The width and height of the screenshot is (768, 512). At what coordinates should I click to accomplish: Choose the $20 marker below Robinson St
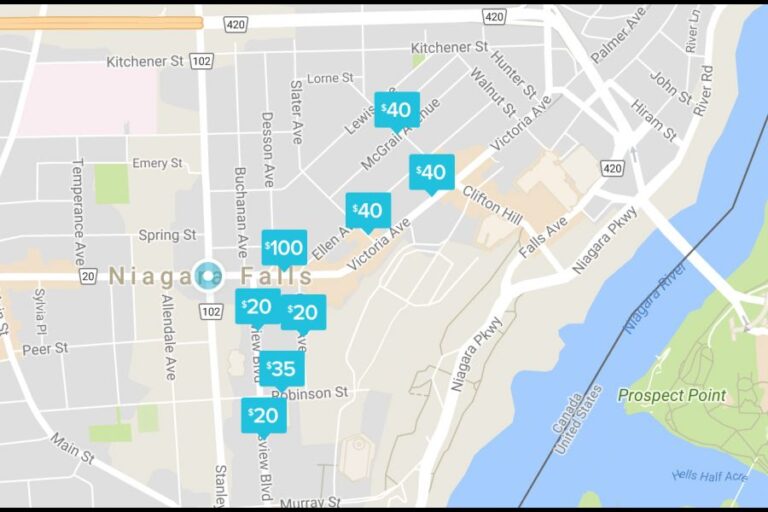tap(263, 415)
